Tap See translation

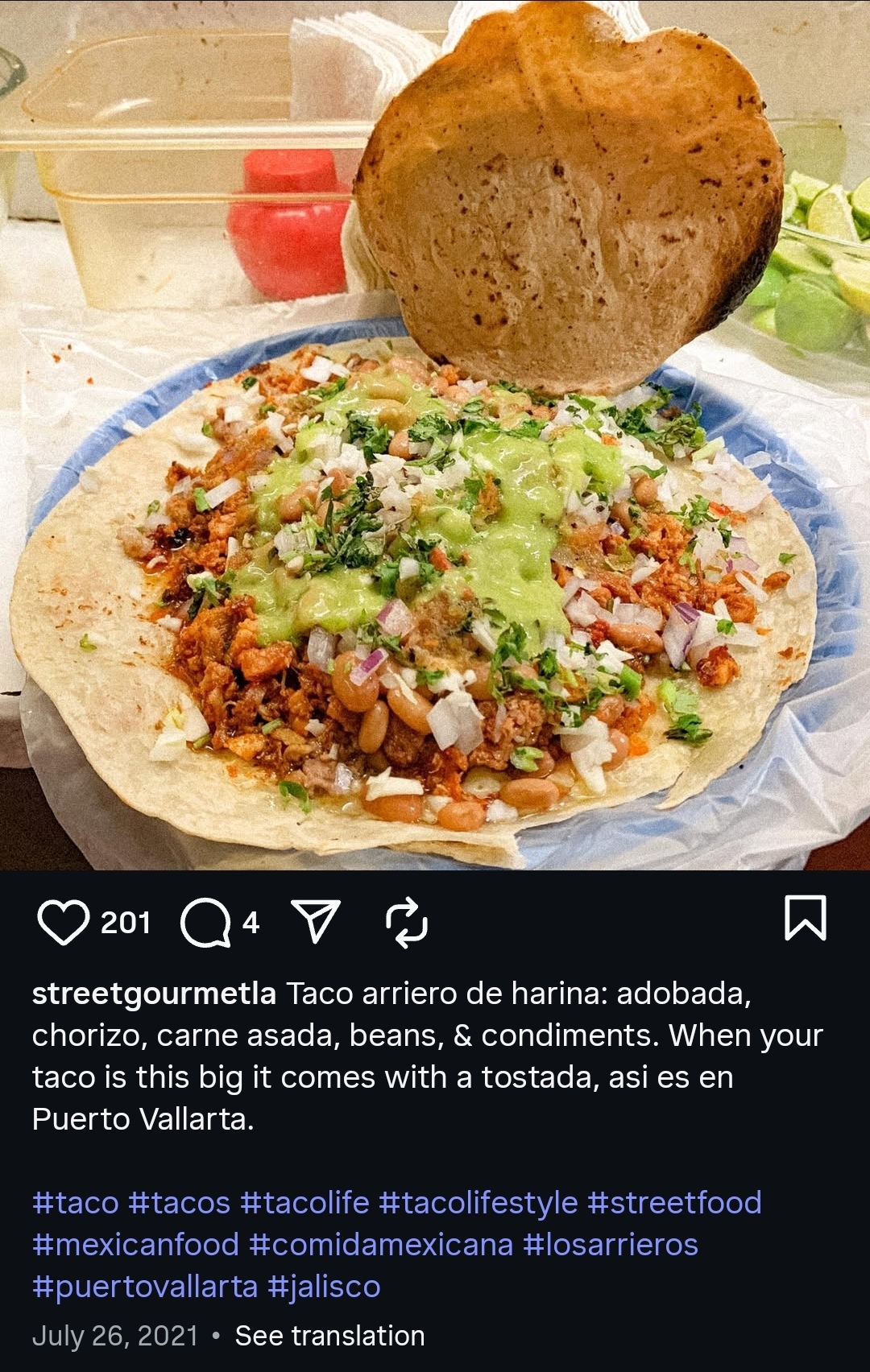point(329,1336)
